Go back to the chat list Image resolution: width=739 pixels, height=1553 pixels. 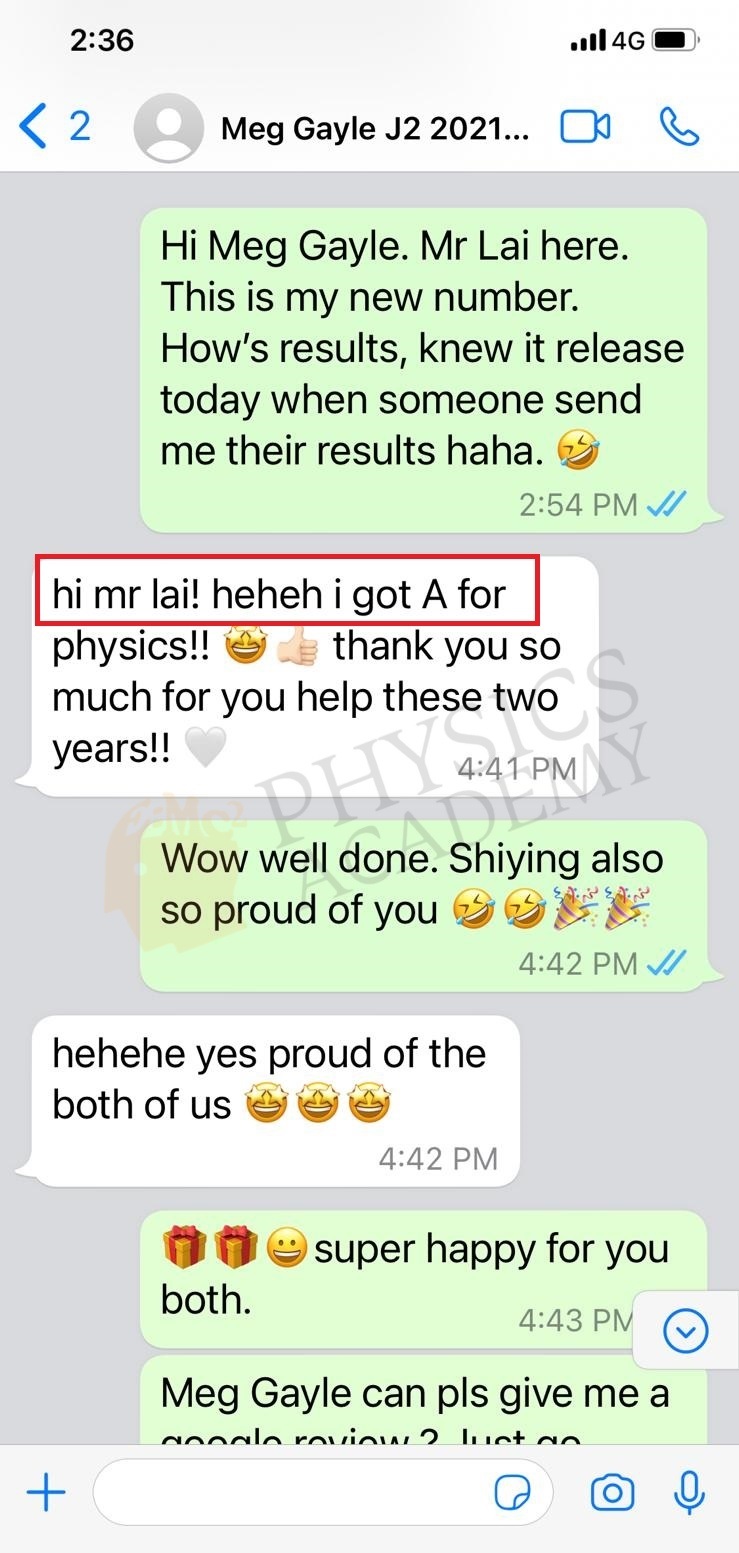click(x=54, y=127)
